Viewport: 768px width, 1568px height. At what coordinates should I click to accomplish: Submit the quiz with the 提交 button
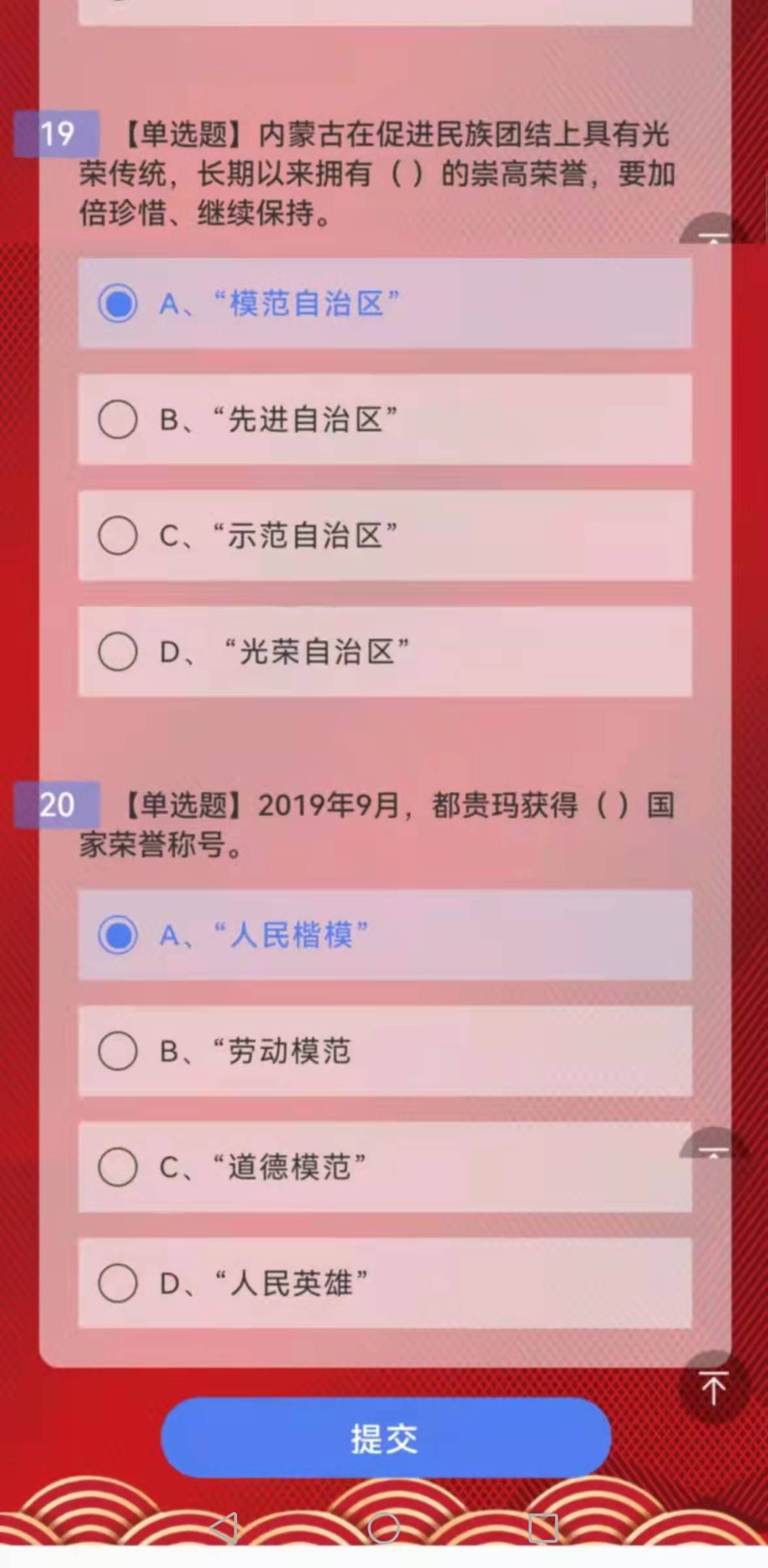pos(385,1438)
